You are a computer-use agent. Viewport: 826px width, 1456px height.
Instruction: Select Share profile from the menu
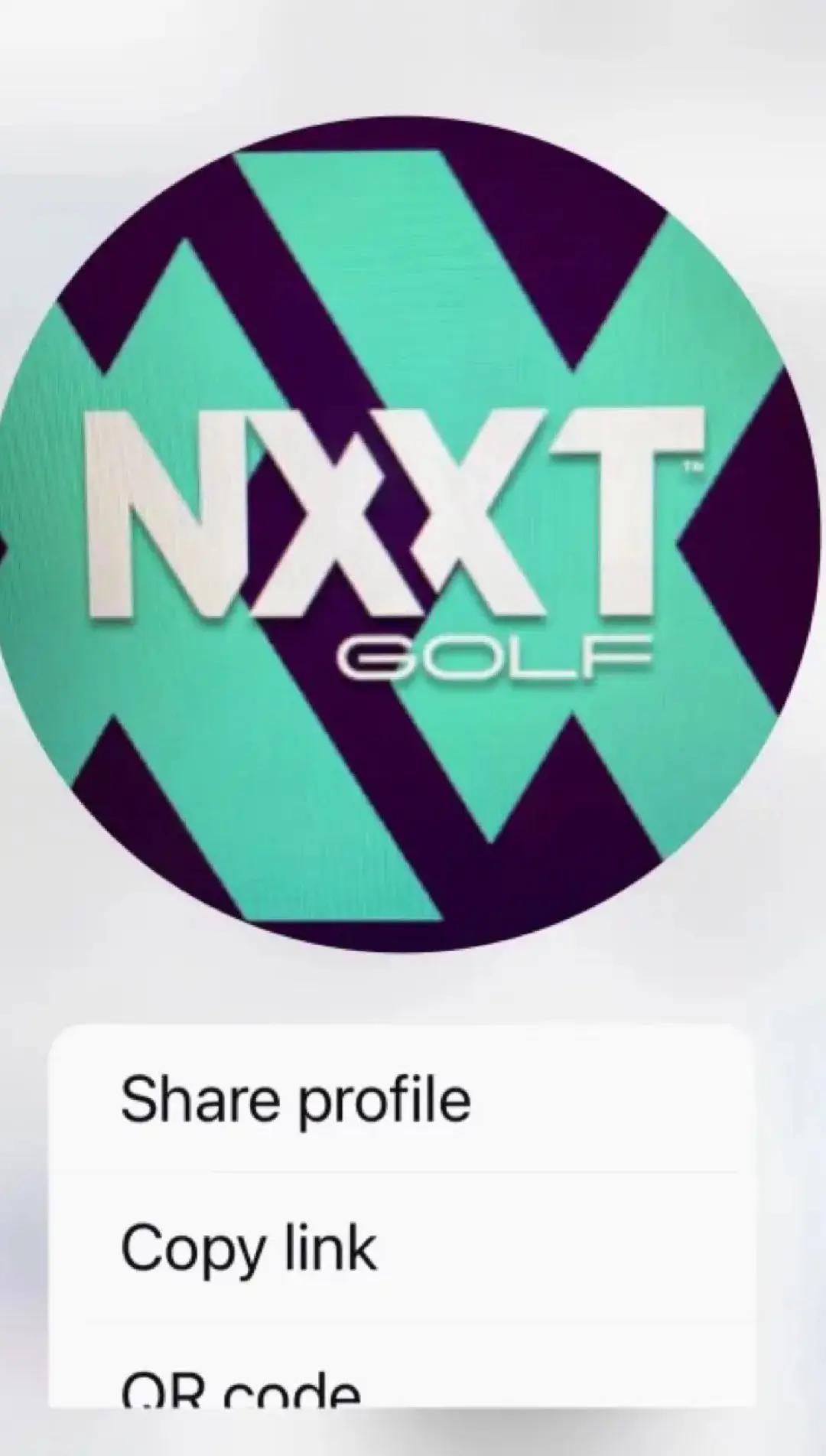[295, 1099]
